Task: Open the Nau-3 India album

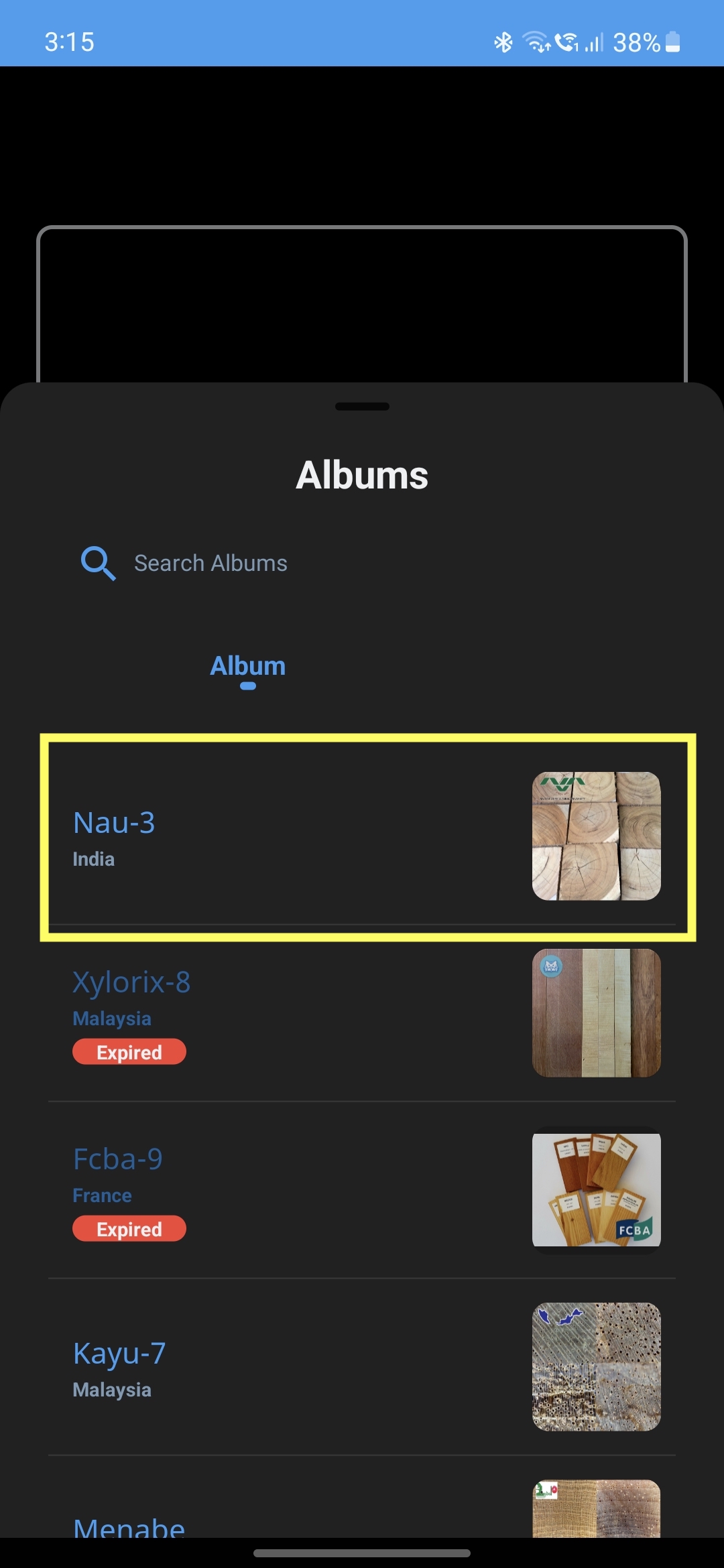Action: pos(362,836)
